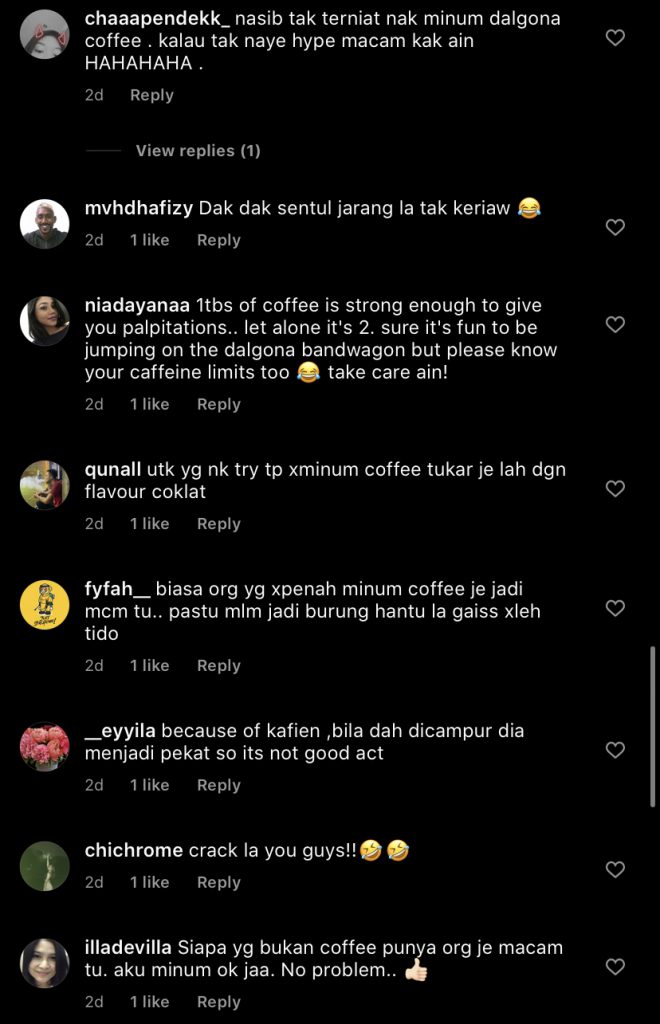Image resolution: width=660 pixels, height=1024 pixels.
Task: Reply to qunall's comment
Action: pyautogui.click(x=218, y=524)
